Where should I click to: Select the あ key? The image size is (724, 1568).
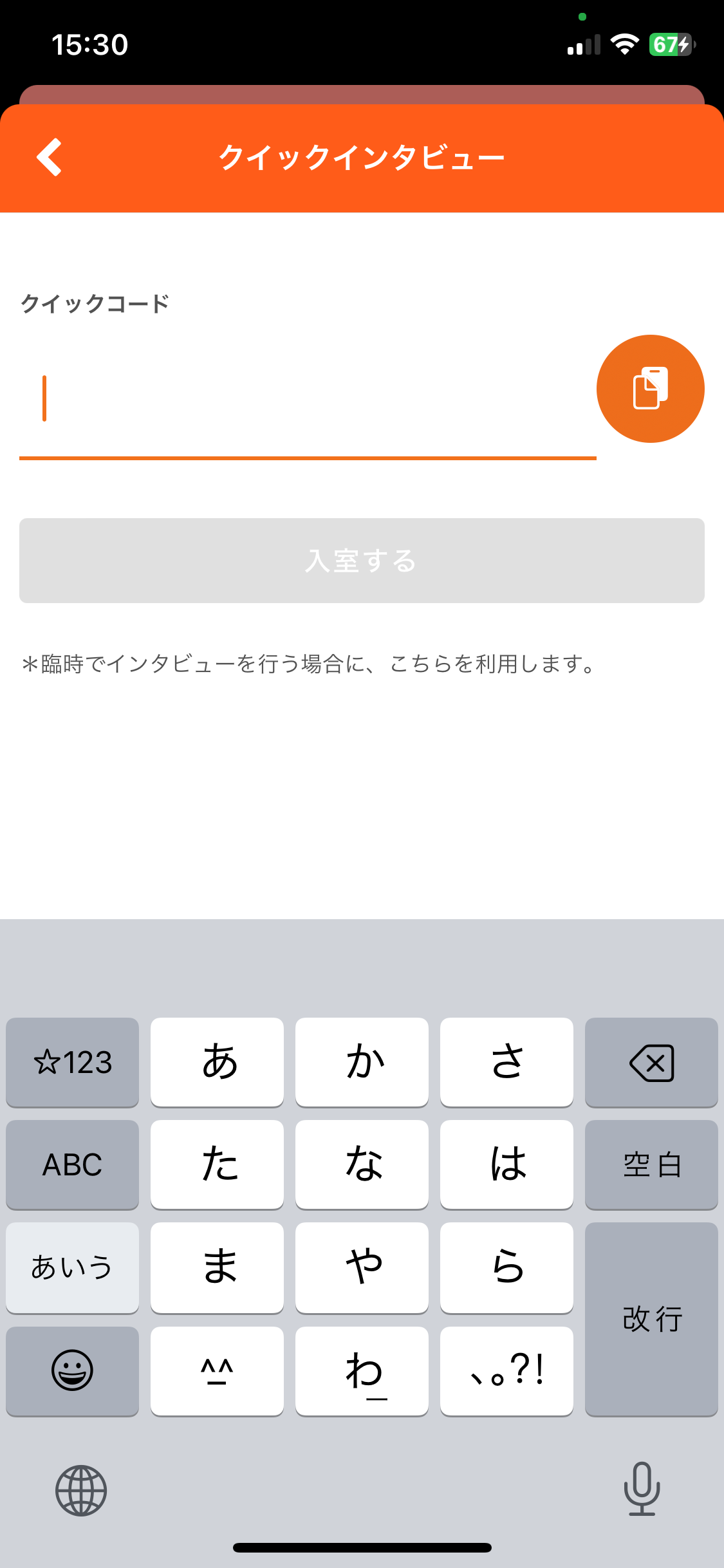point(216,1063)
